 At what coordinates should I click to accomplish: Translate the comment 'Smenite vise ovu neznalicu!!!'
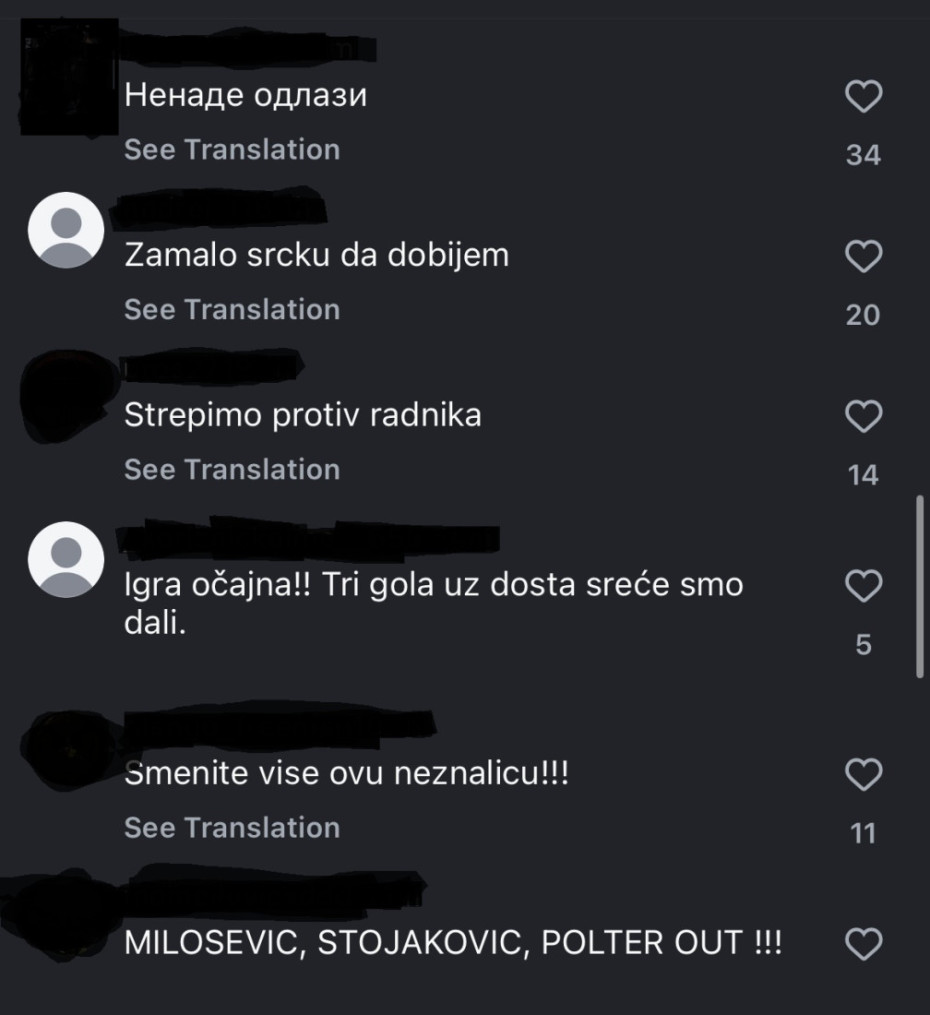232,828
